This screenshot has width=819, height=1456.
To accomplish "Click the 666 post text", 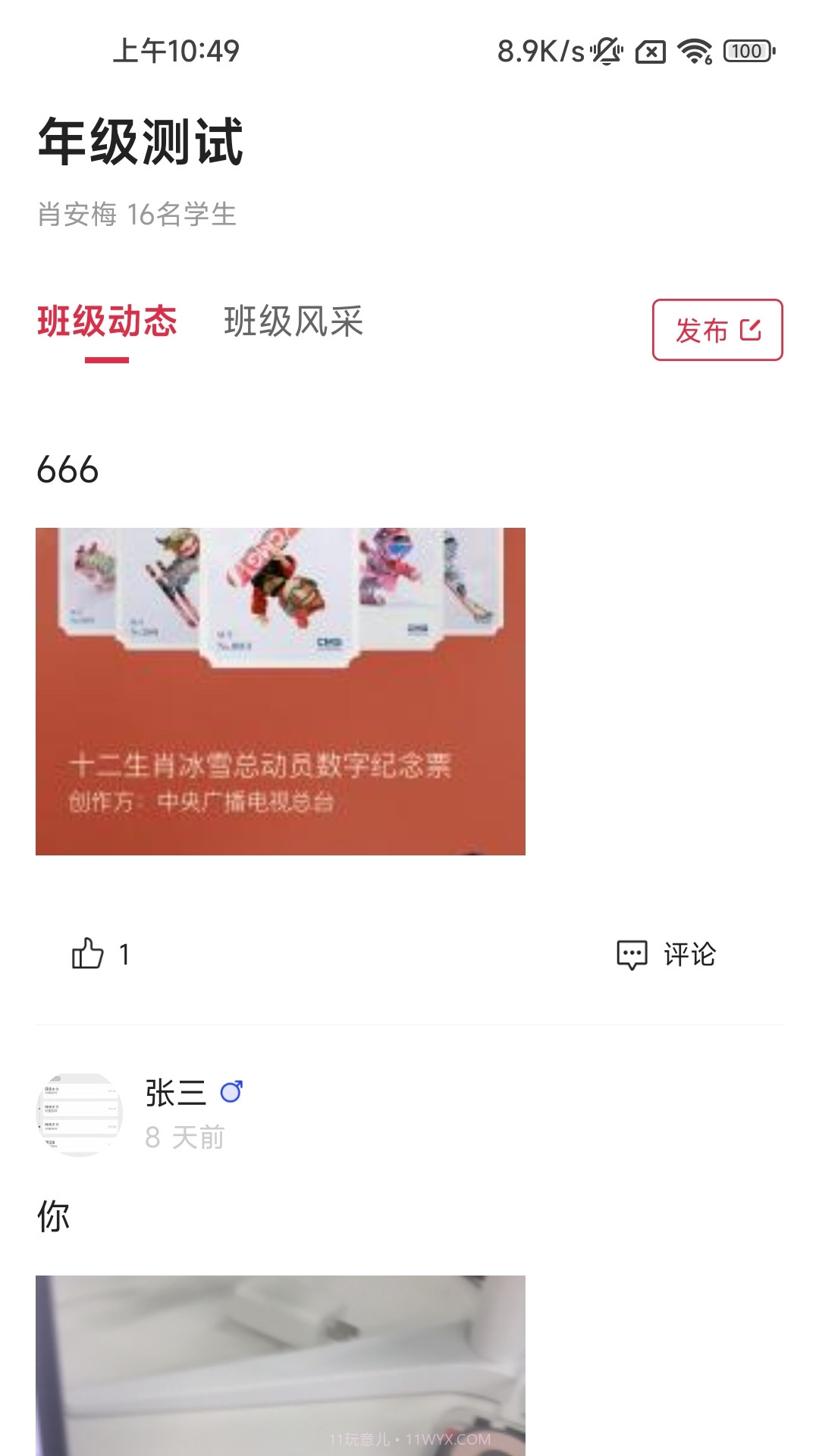I will [x=67, y=470].
